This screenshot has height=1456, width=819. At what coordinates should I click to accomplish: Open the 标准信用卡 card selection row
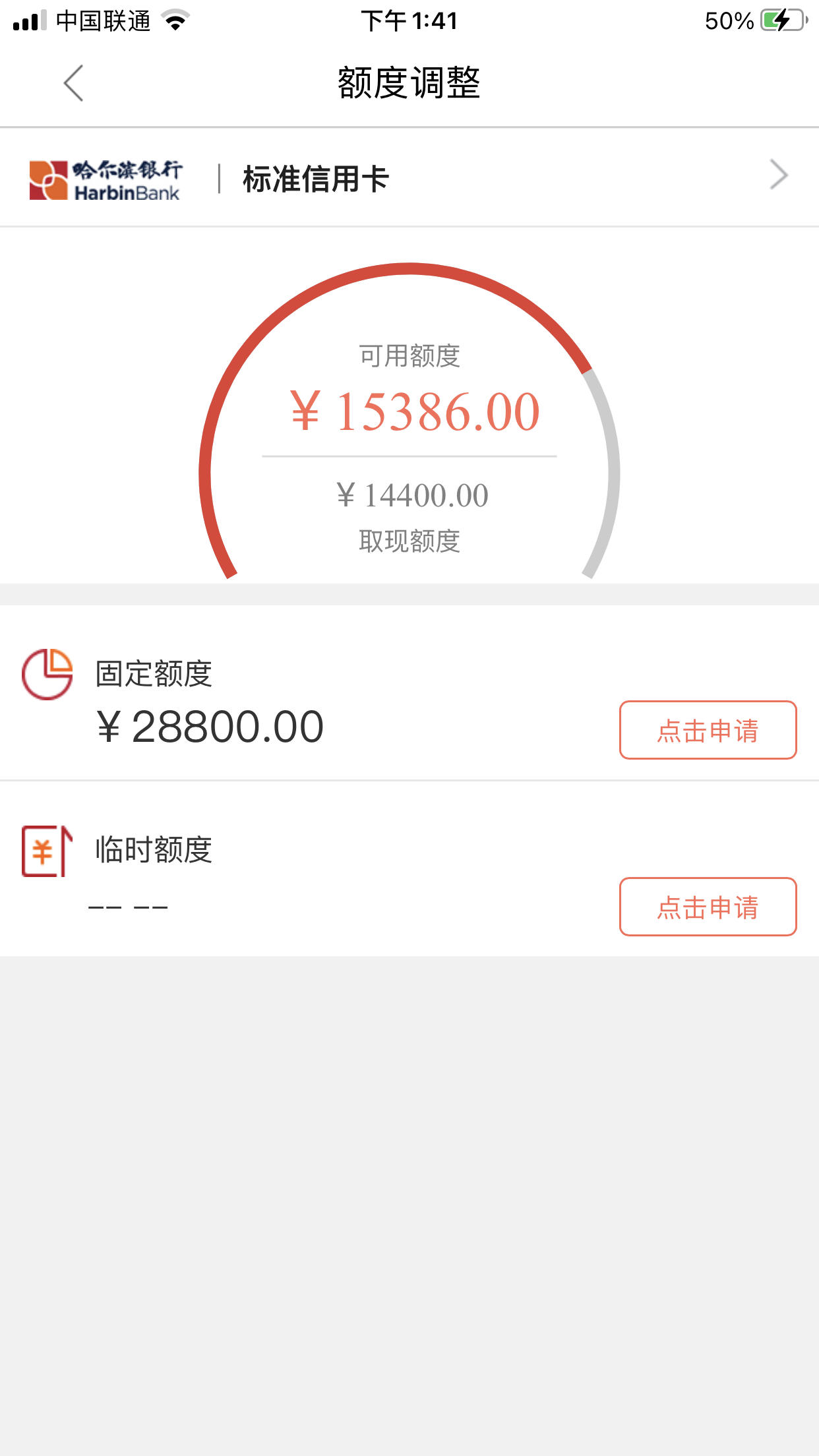coord(409,177)
